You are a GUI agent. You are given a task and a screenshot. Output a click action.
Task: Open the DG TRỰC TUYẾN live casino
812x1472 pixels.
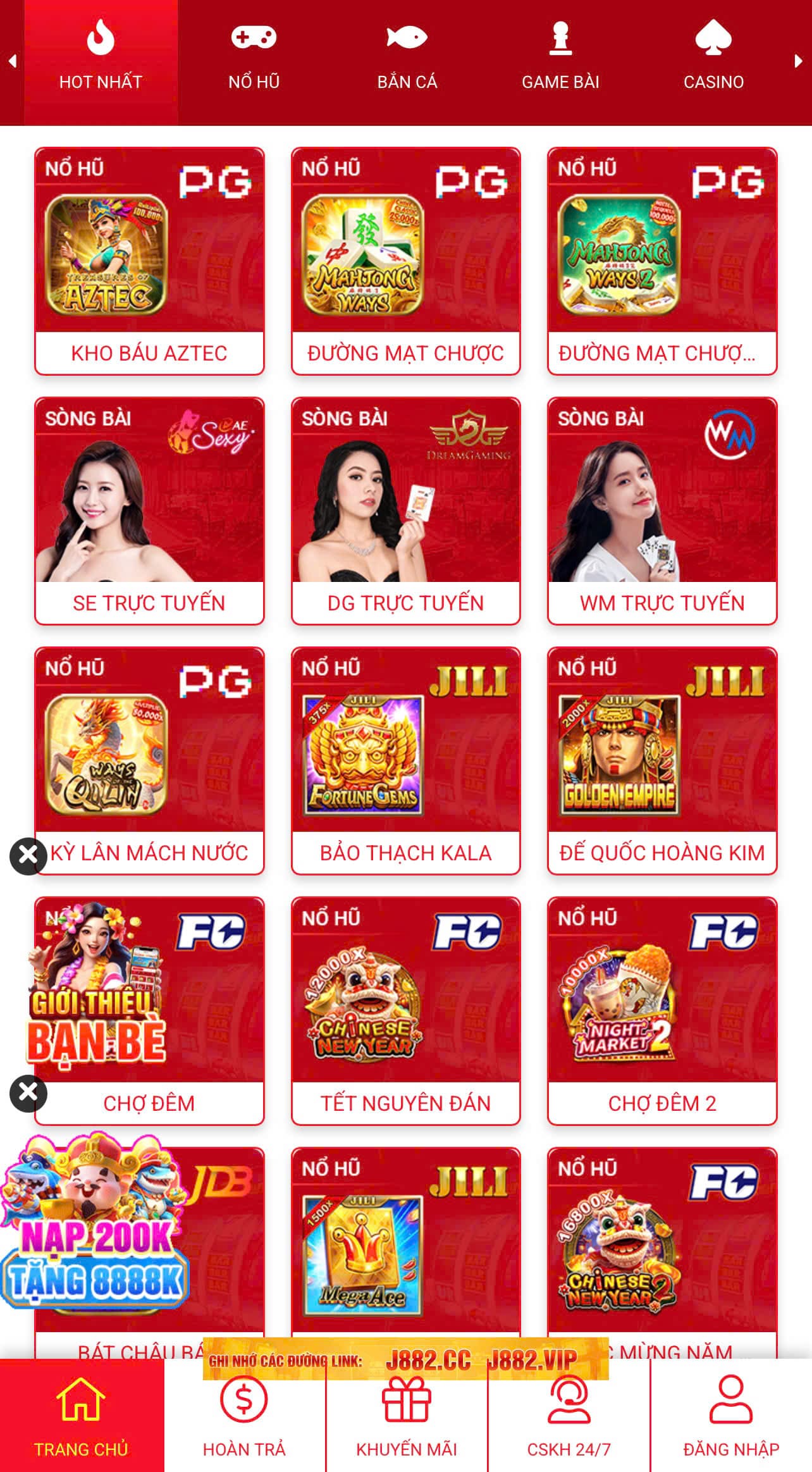click(405, 510)
